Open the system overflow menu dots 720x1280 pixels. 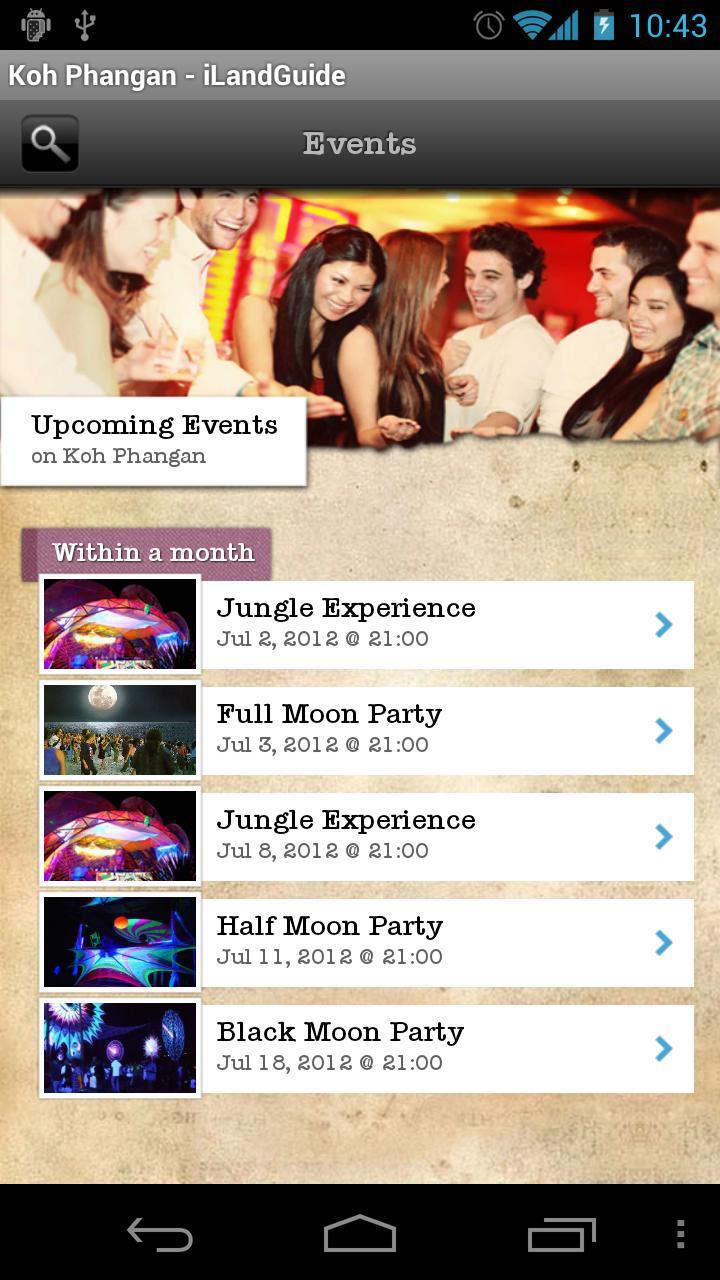point(680,1235)
